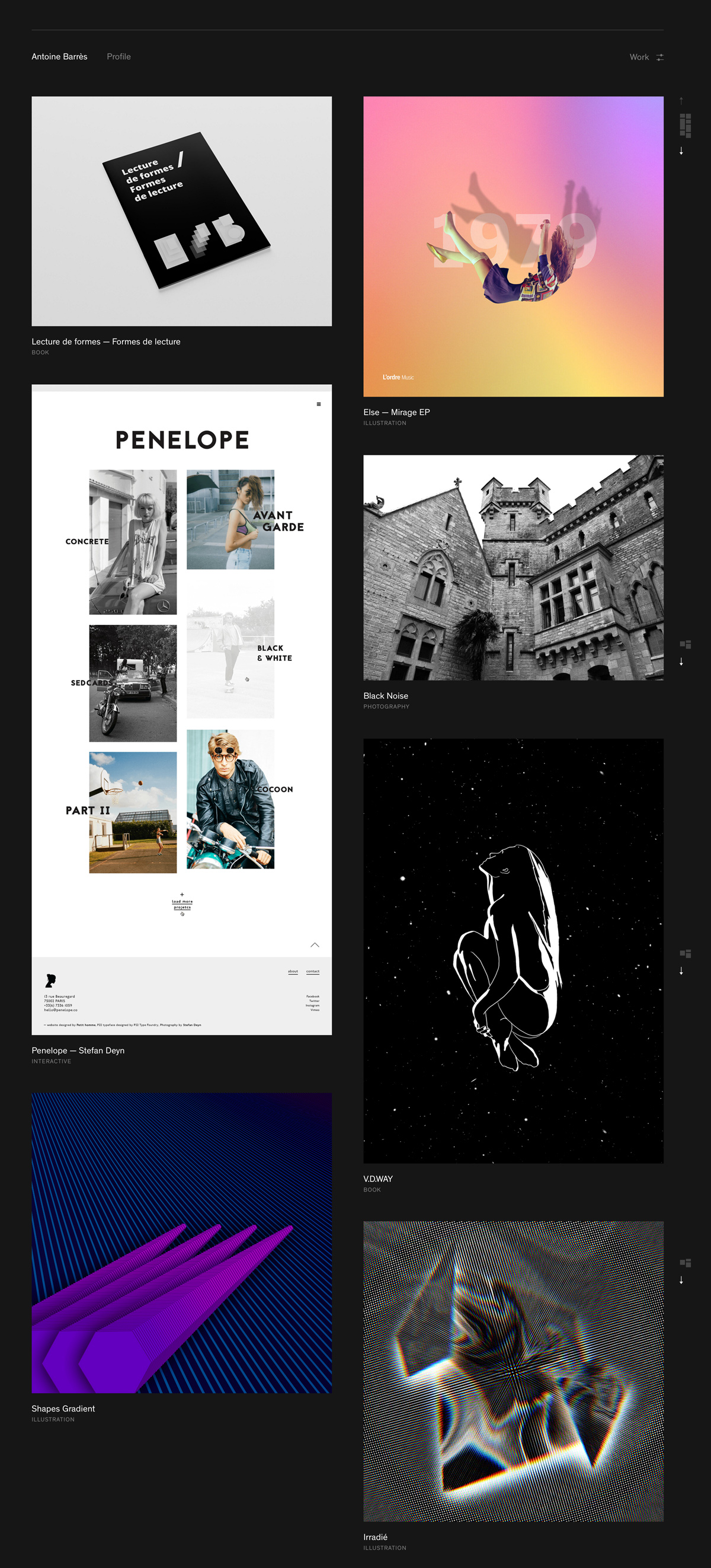The height and width of the screenshot is (1568, 711).
Task: Go to the Antoine Barrès home link
Action: tap(59, 56)
